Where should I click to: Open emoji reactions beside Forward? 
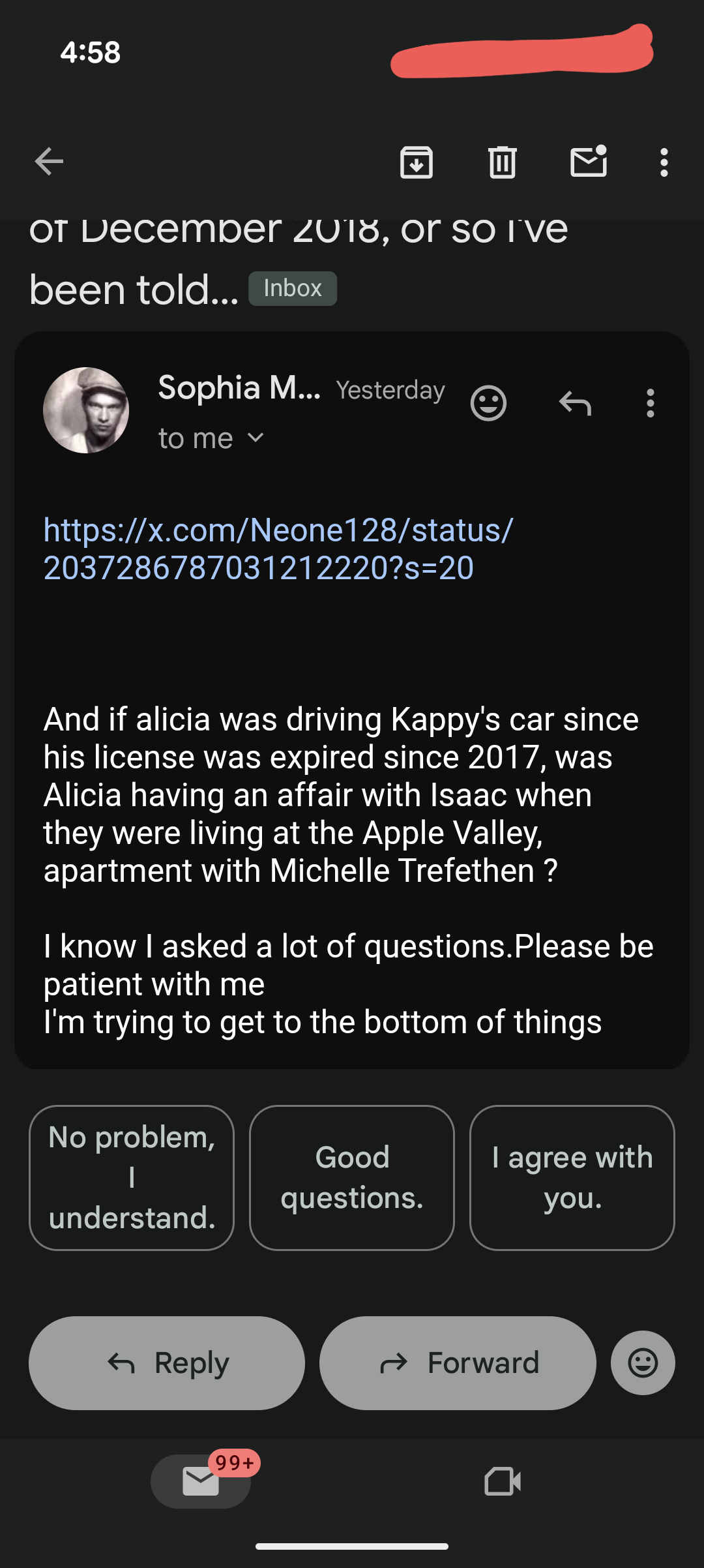(x=643, y=1363)
